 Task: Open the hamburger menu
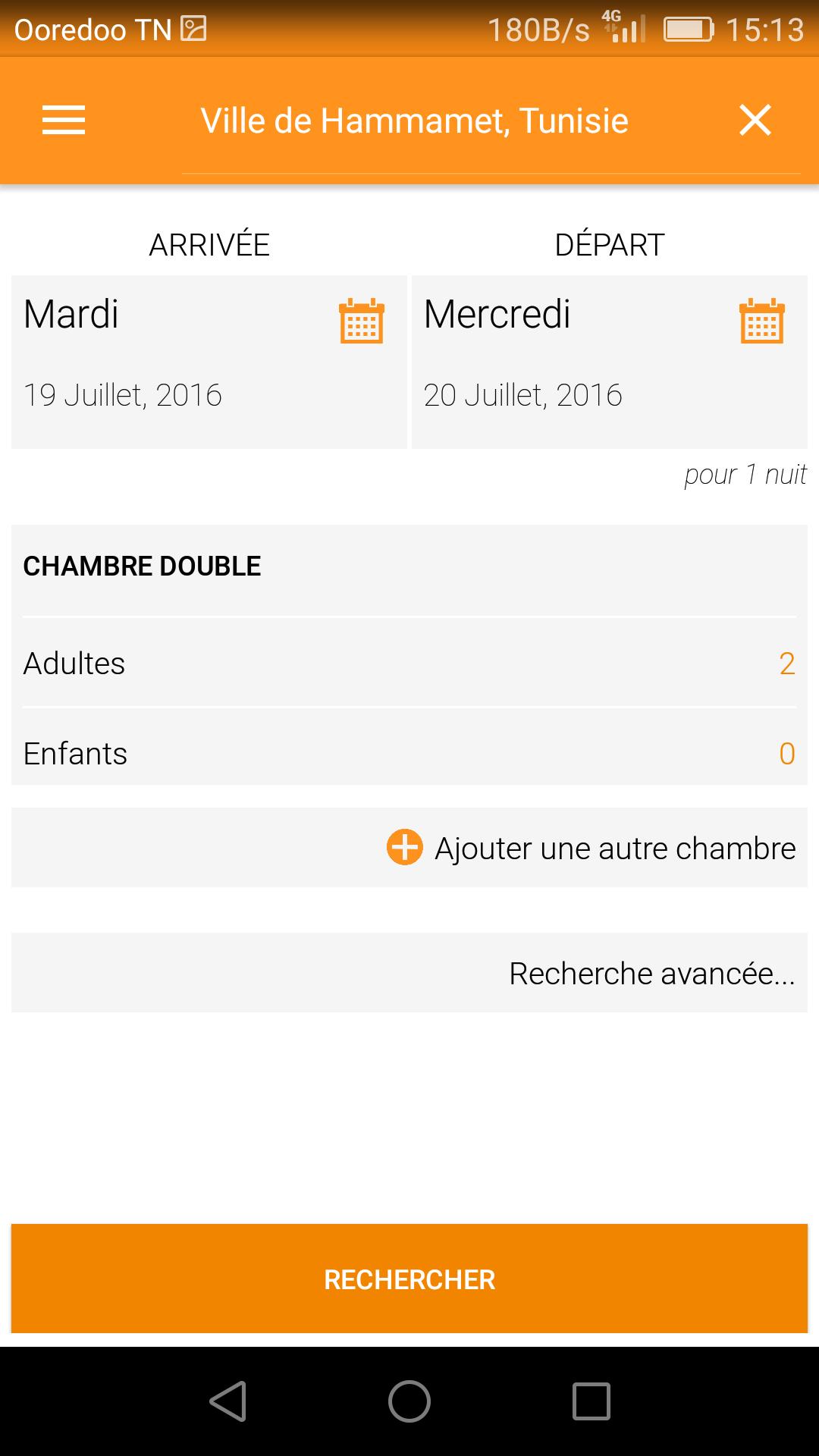64,121
